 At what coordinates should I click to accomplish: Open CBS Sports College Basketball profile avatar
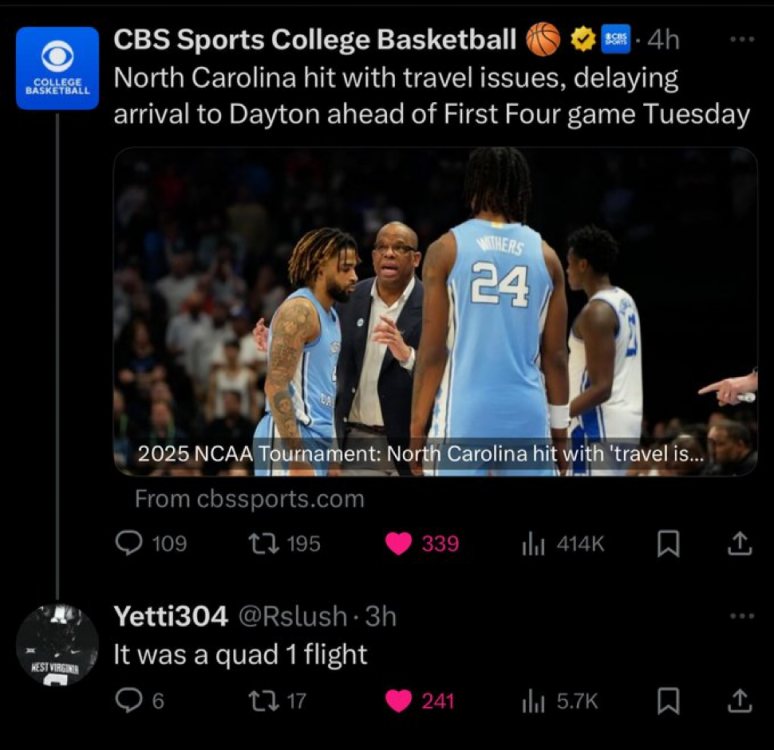[x=57, y=68]
